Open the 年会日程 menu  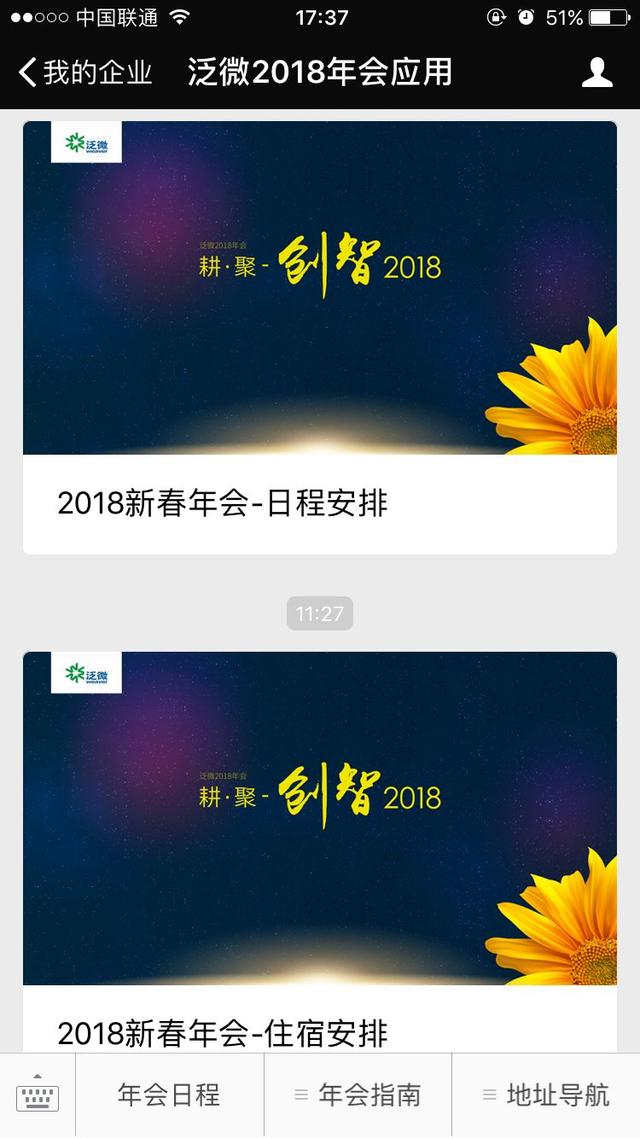coord(169,1095)
